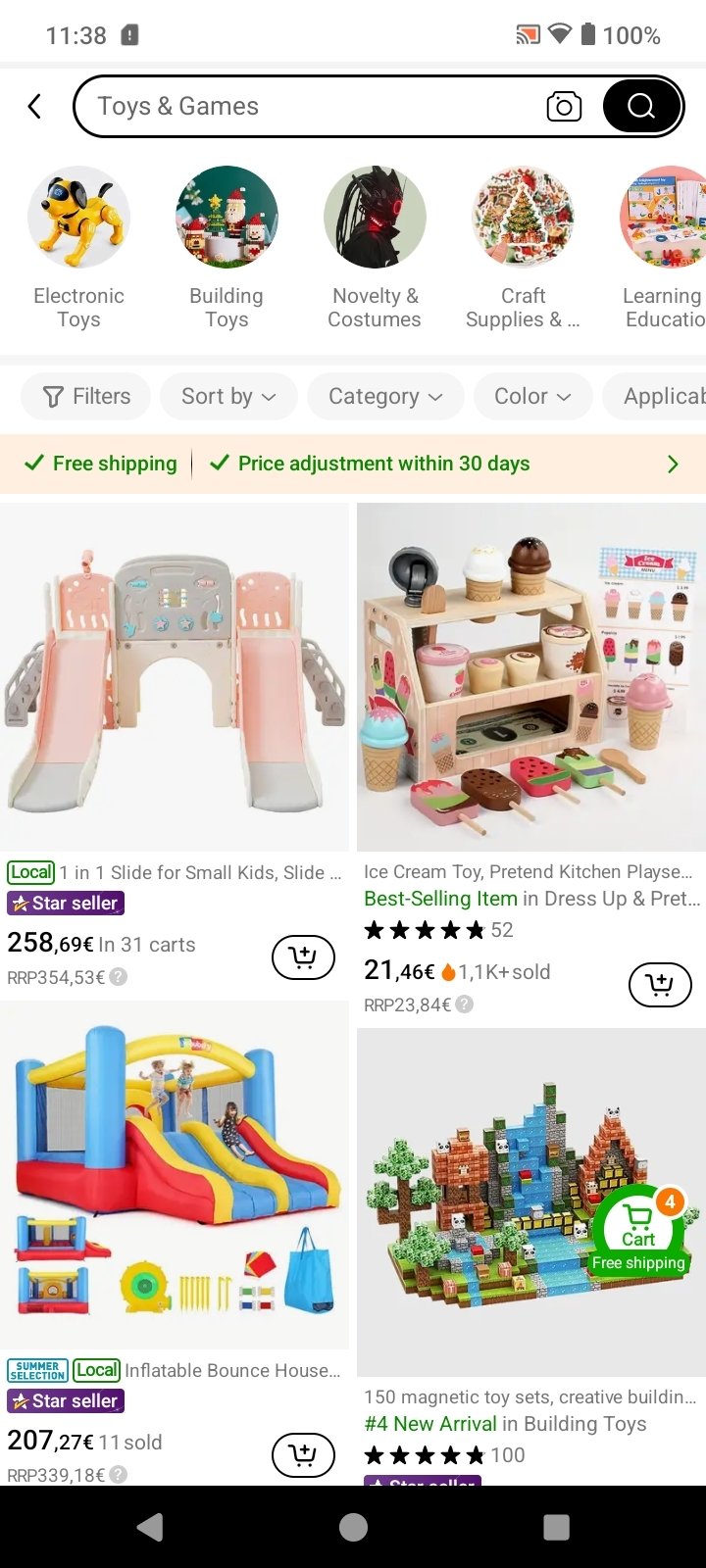Add the kids slide to cart

coord(303,957)
